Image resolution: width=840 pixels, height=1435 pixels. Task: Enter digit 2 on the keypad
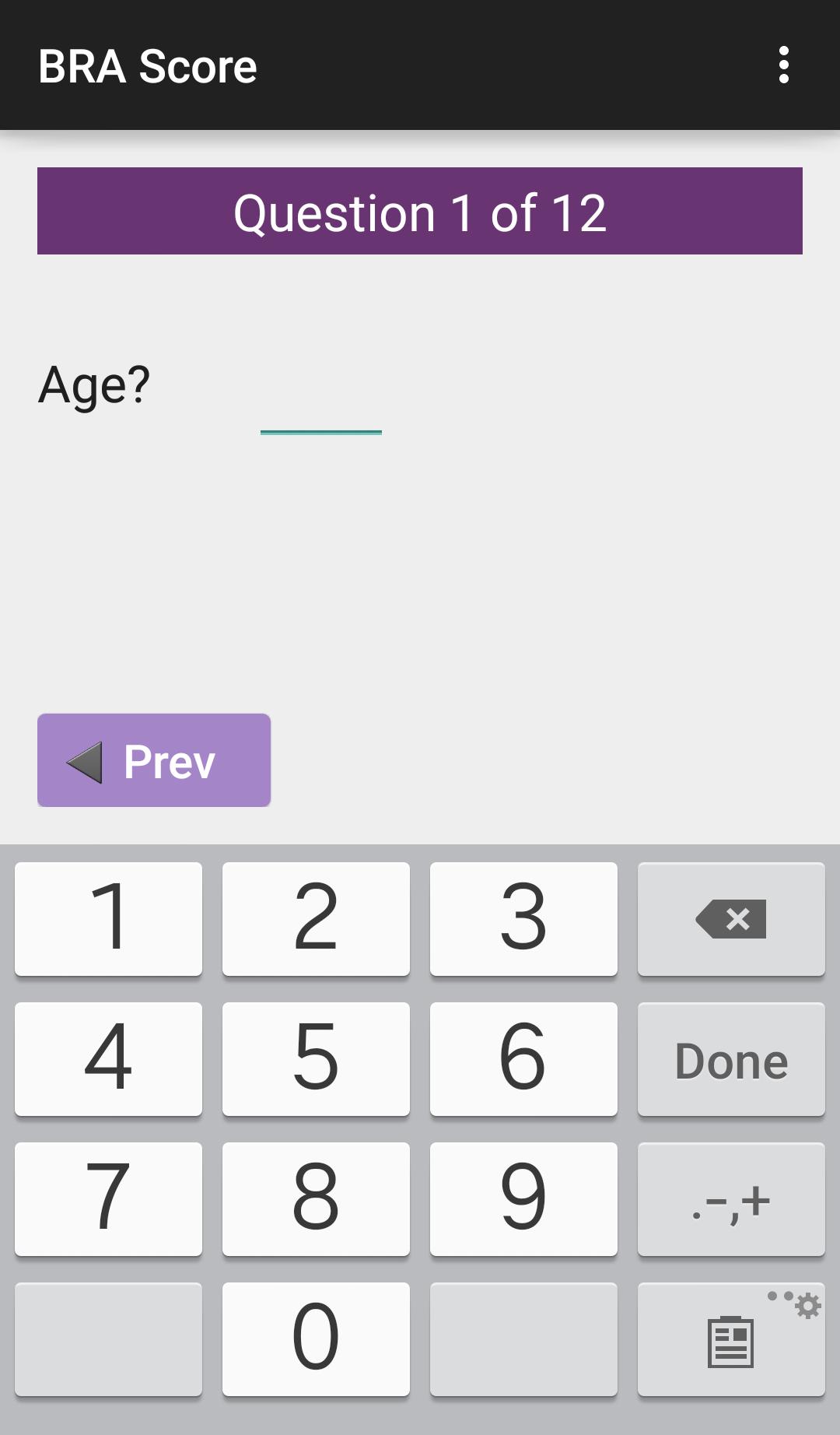click(x=316, y=919)
